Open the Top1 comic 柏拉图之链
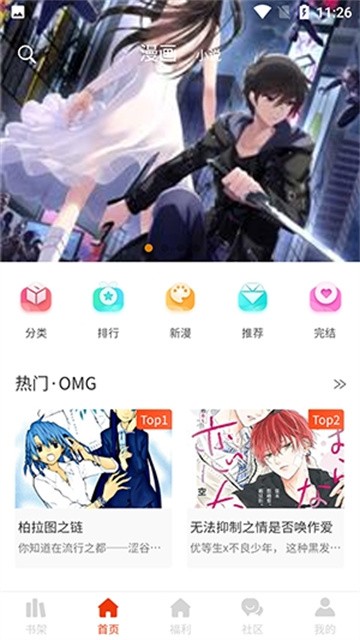Viewport: 360px width, 640px height. [x=93, y=488]
